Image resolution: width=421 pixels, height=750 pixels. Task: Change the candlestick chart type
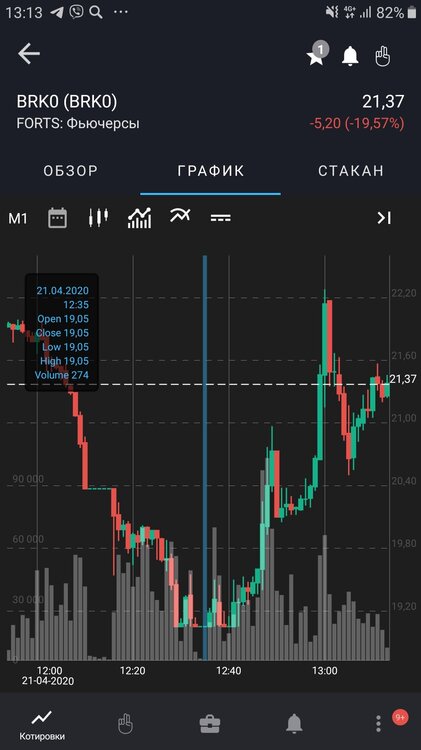[x=98, y=218]
